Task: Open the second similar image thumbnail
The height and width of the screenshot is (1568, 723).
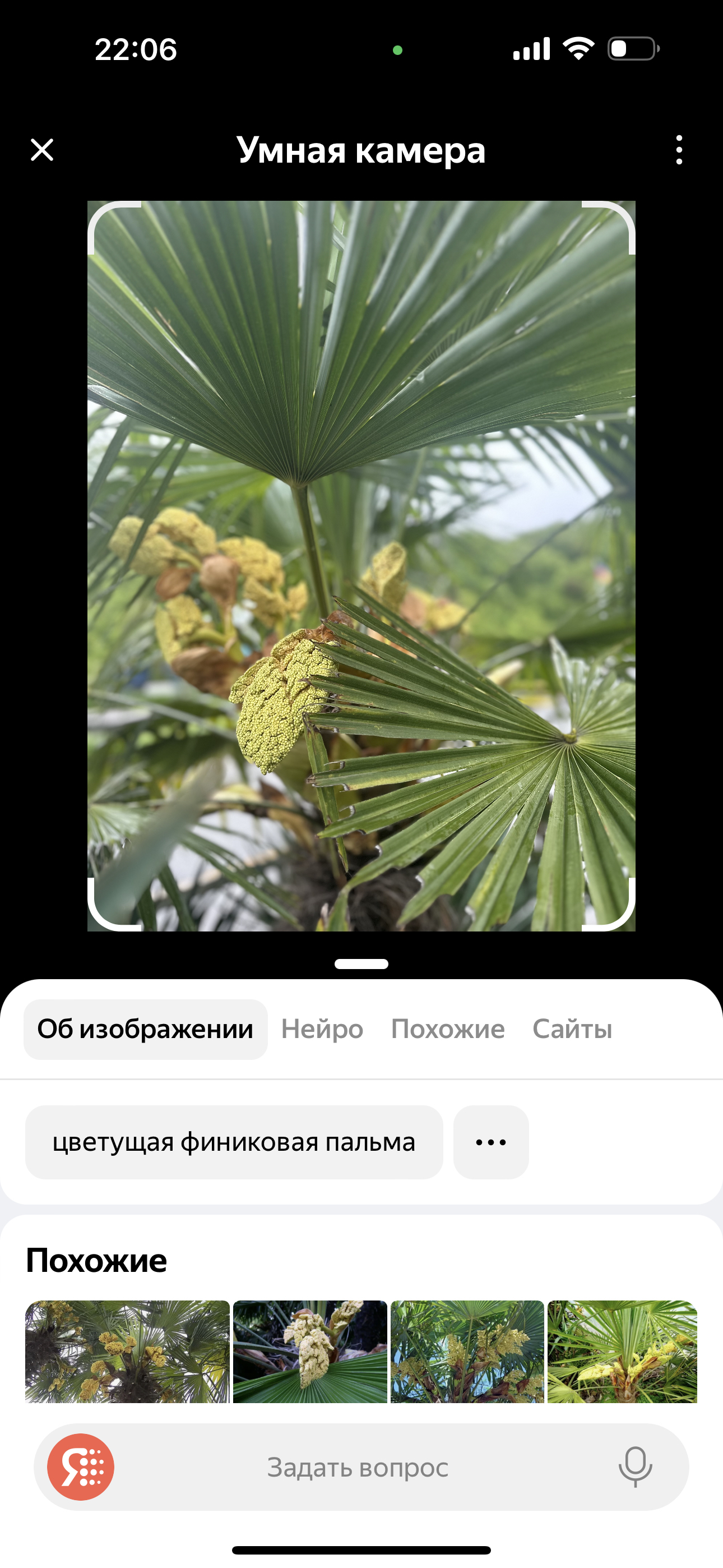Action: click(310, 1352)
